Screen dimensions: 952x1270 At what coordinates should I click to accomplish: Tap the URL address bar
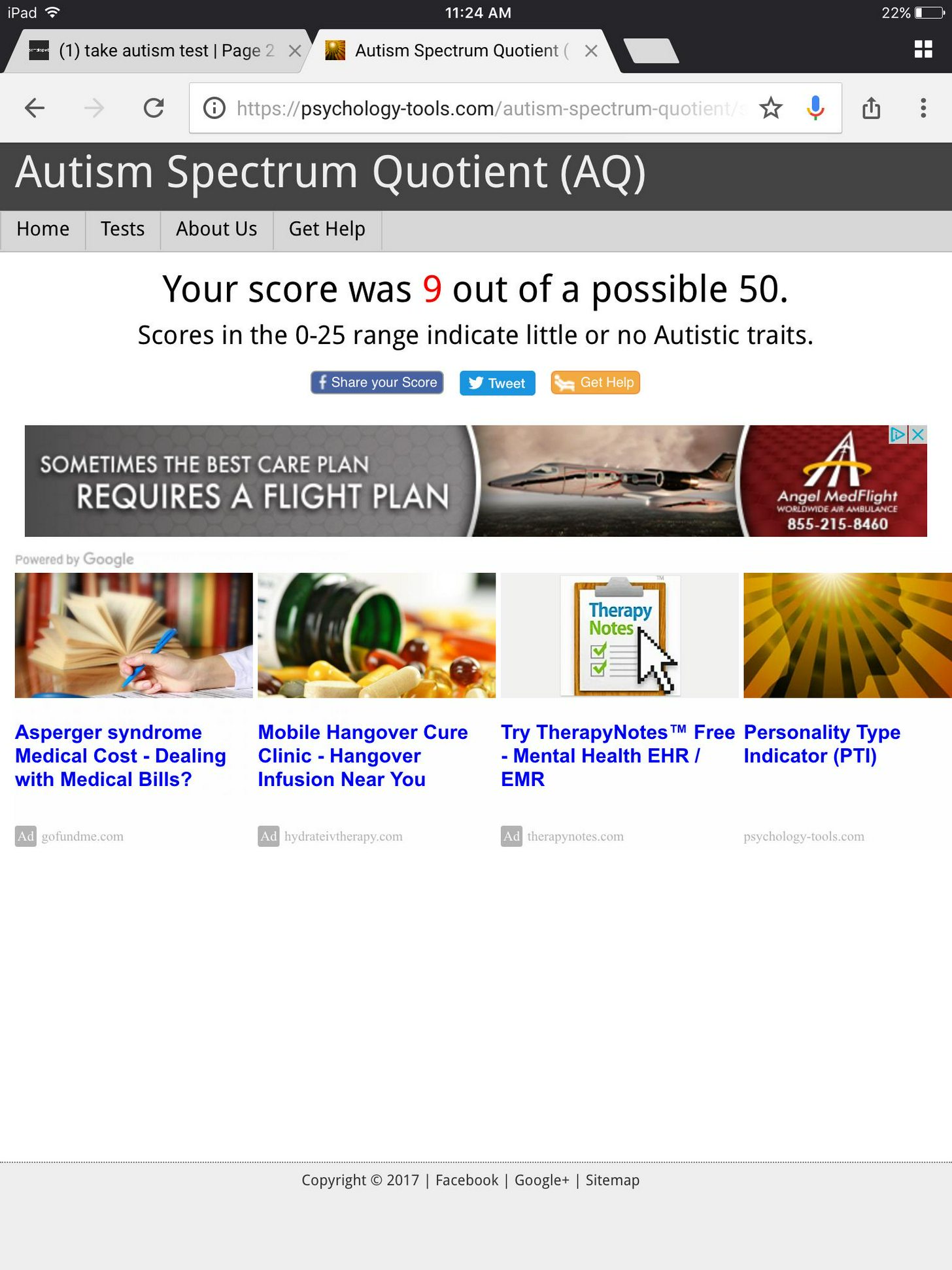coord(484,108)
